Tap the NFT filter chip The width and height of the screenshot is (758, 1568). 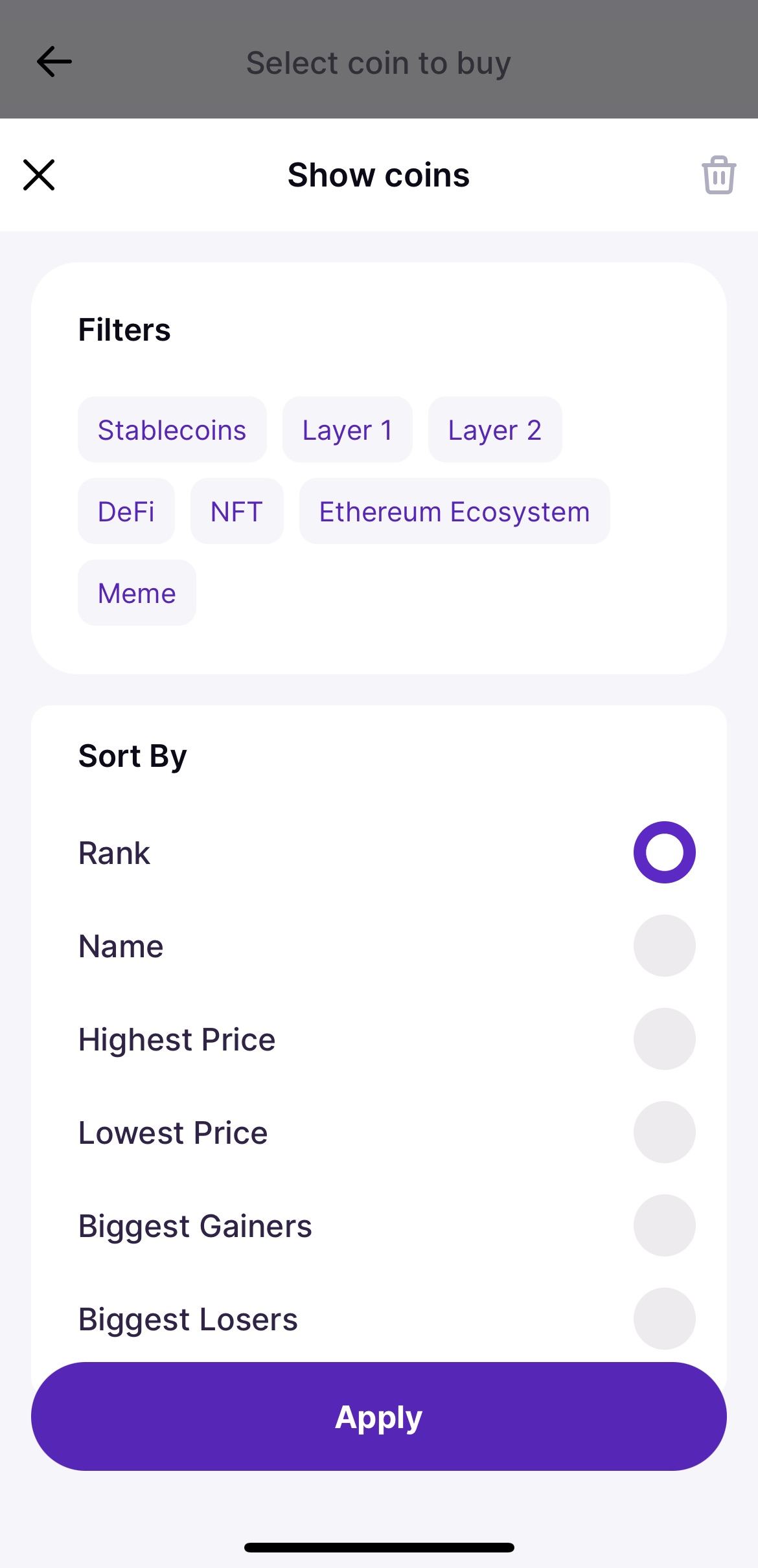tap(237, 512)
